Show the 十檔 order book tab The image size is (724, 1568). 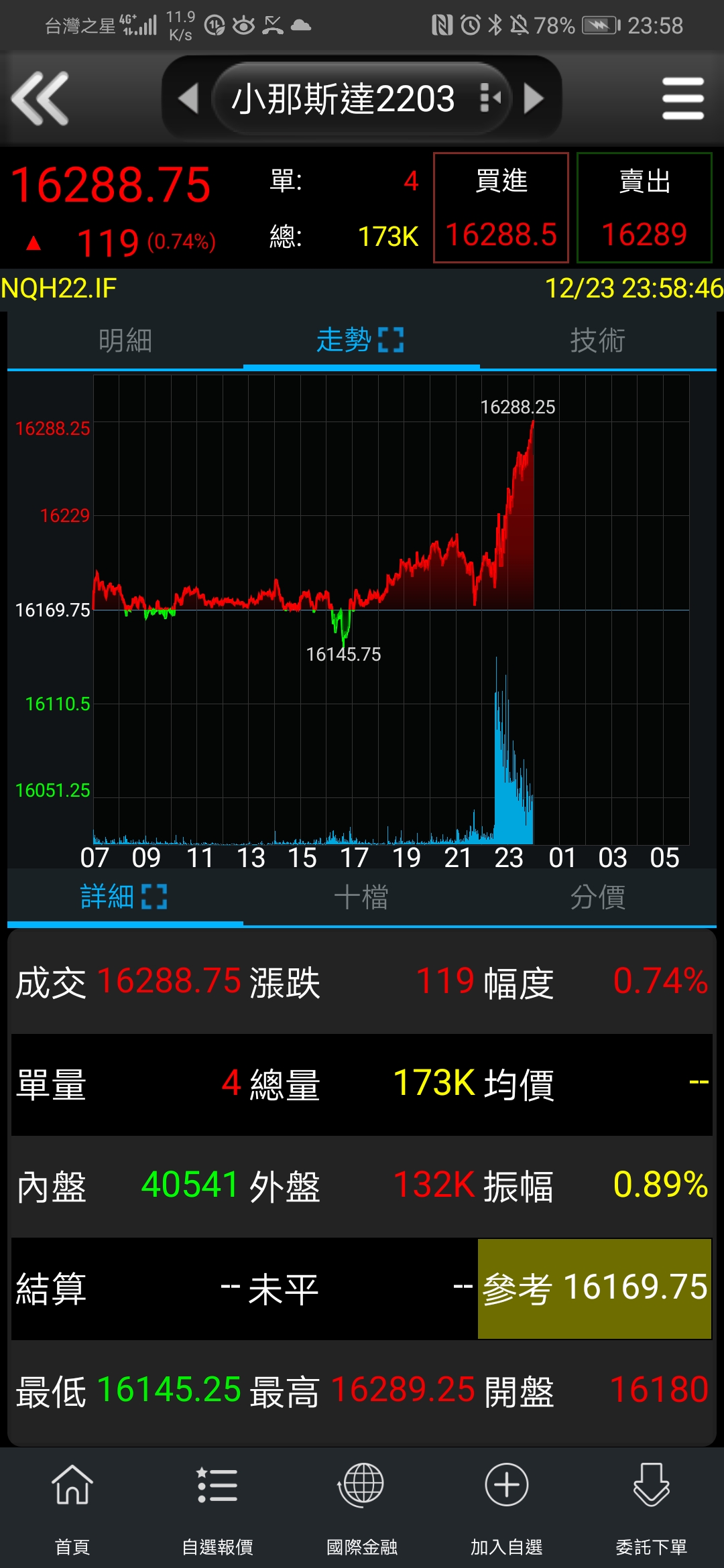coord(361,897)
